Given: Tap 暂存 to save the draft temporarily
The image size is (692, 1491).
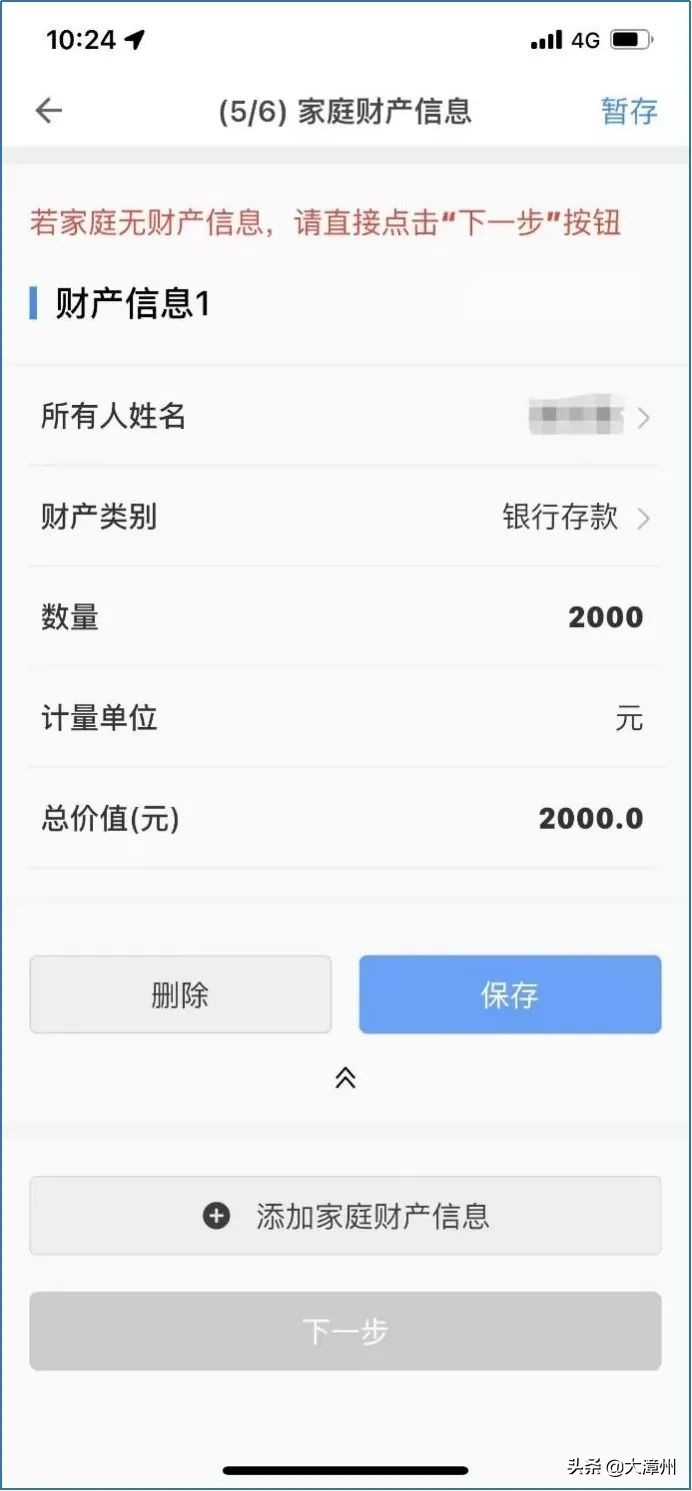Looking at the screenshot, I should click(x=629, y=111).
